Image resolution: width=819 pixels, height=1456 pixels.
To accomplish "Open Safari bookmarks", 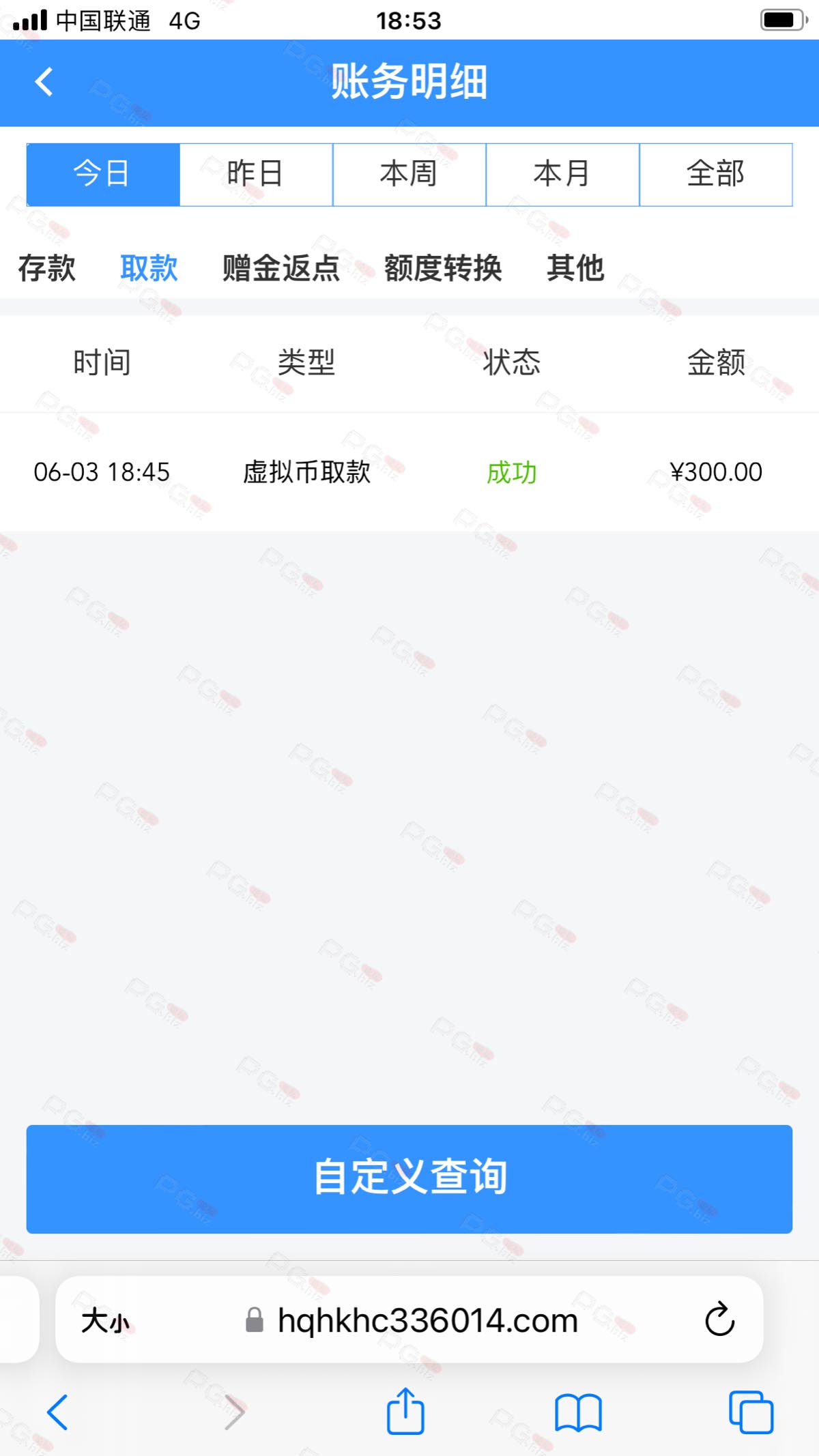I will coord(578,1412).
